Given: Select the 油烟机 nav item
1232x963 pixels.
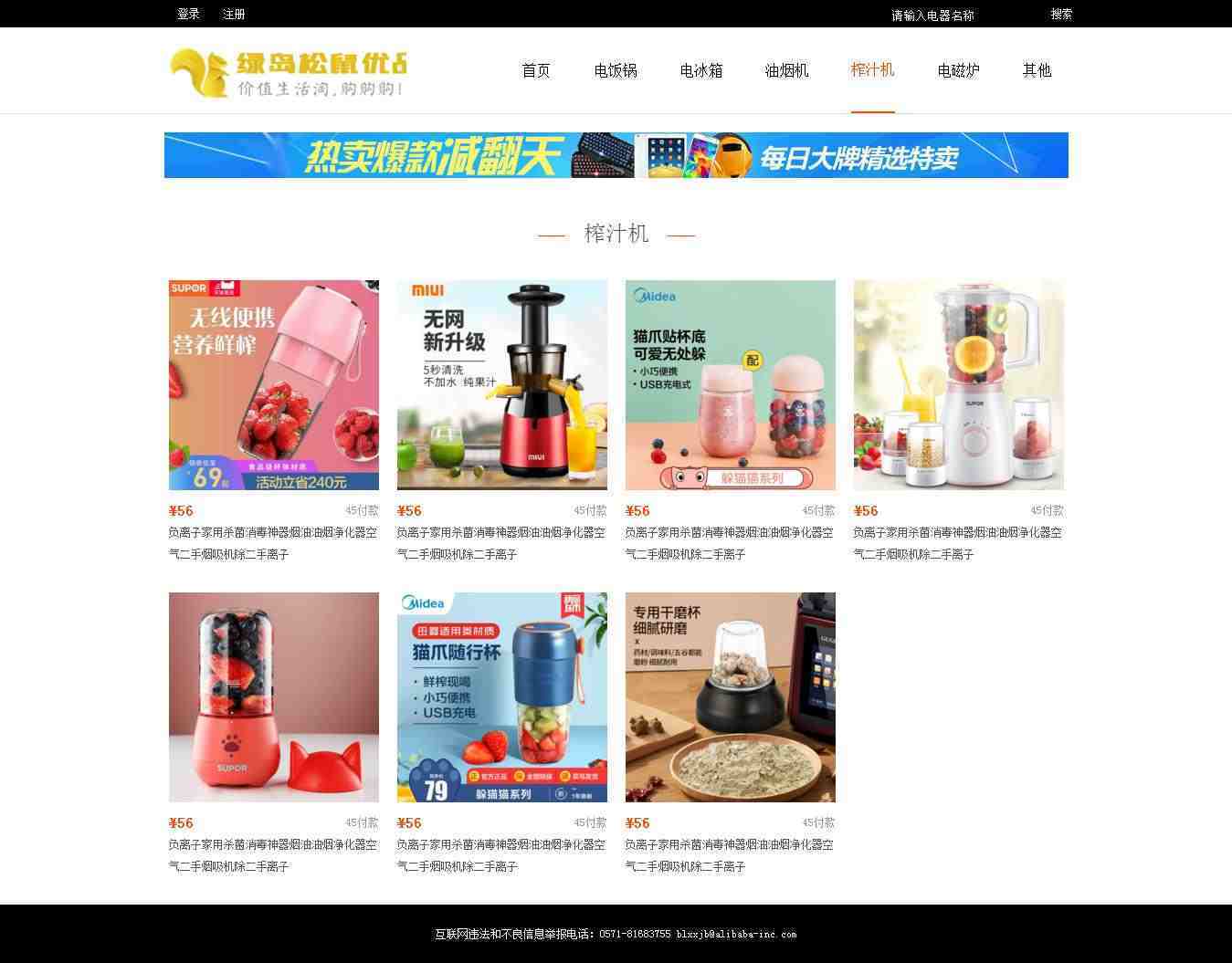Looking at the screenshot, I should pyautogui.click(x=786, y=70).
